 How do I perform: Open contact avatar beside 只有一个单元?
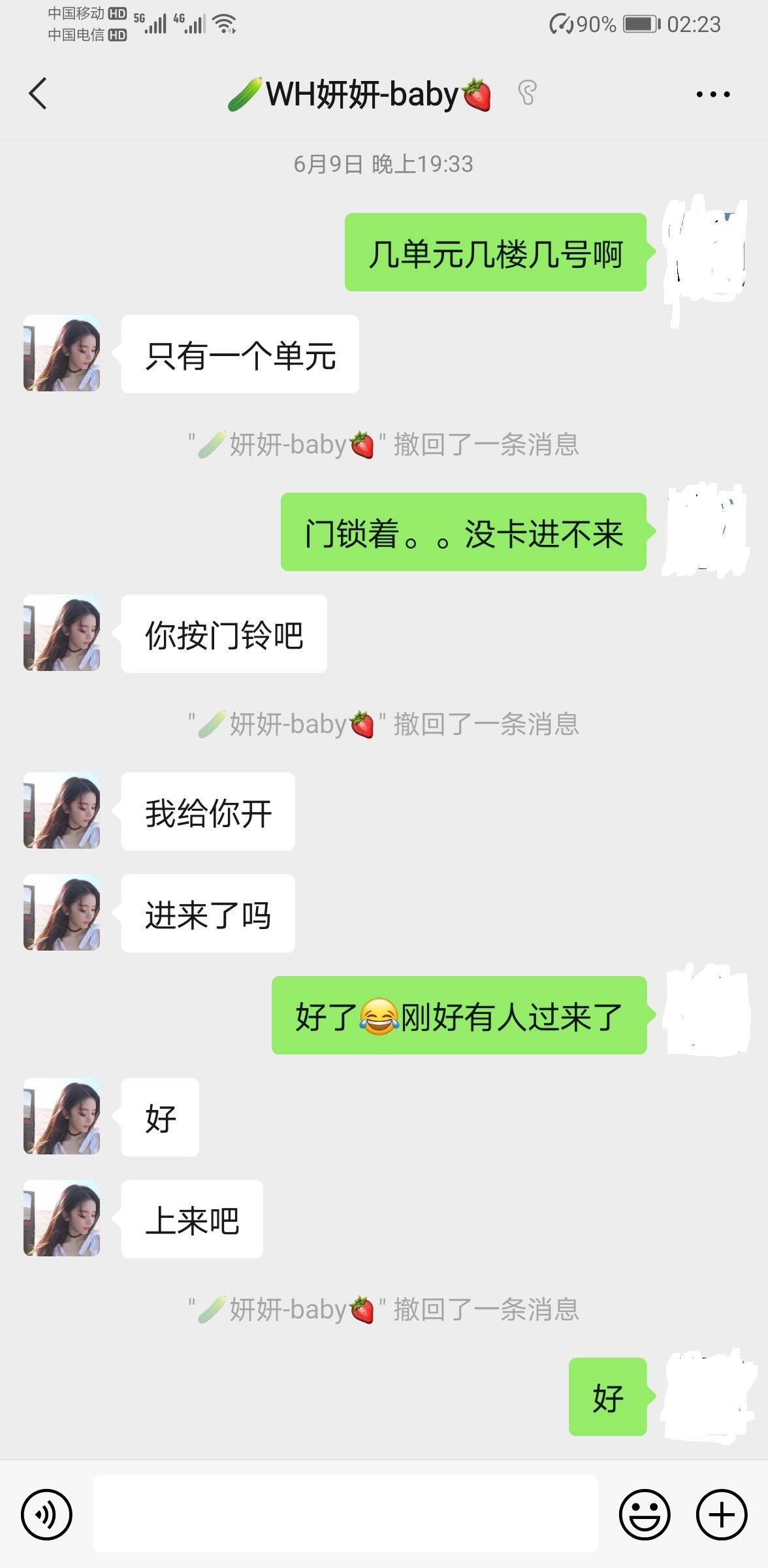(x=62, y=353)
